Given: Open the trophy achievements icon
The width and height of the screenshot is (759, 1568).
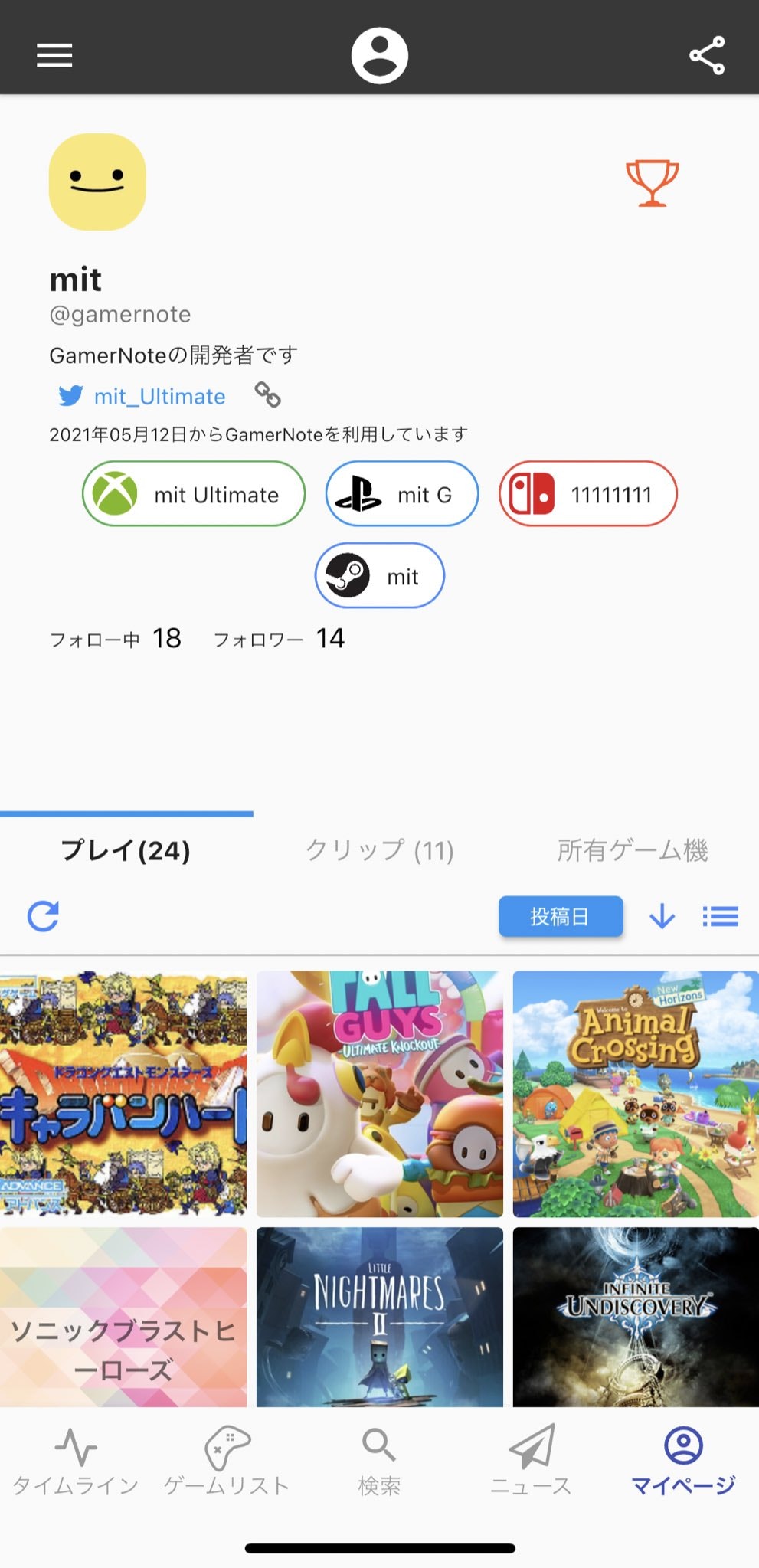Looking at the screenshot, I should click(652, 182).
